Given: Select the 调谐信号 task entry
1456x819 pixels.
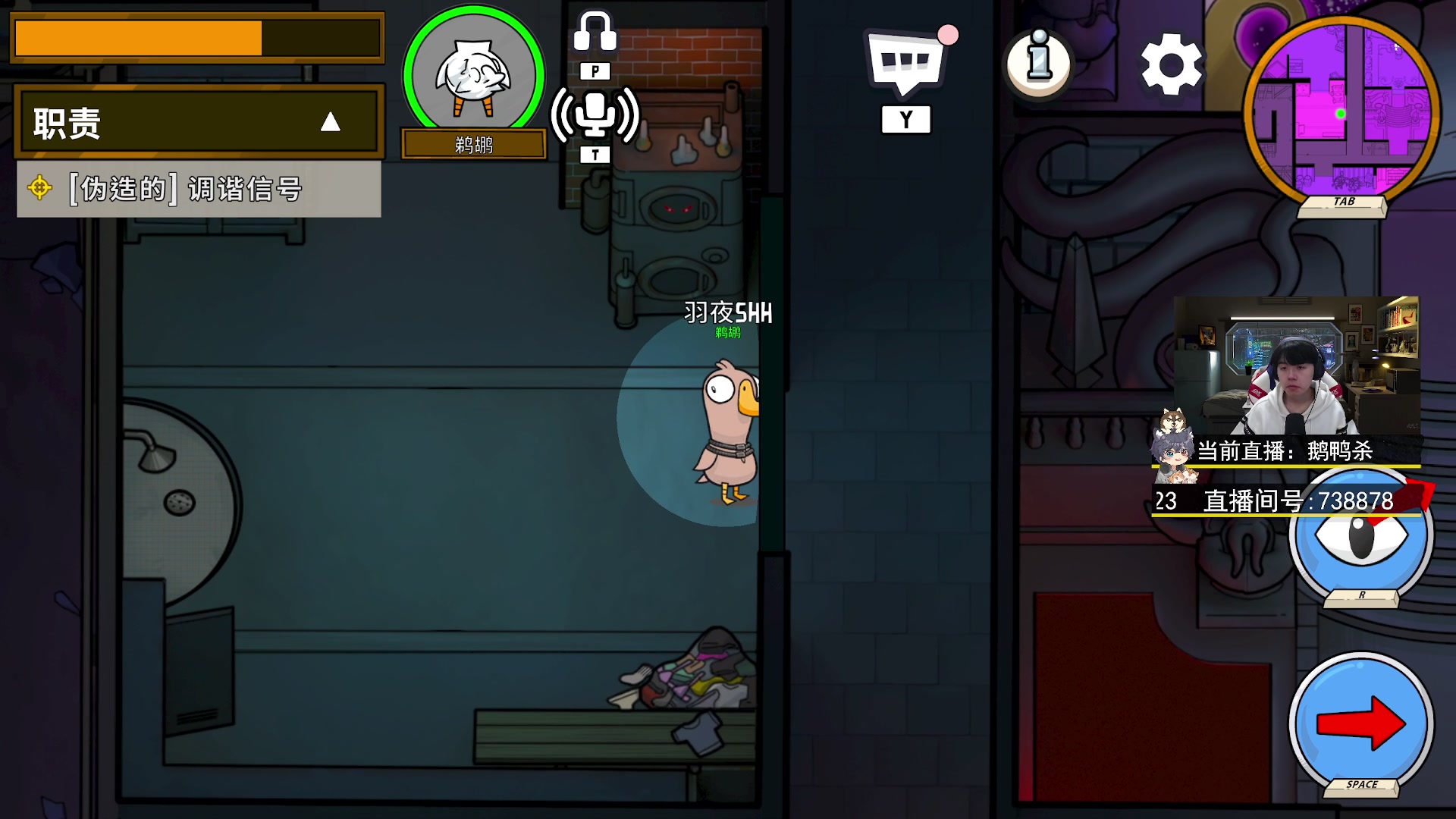Looking at the screenshot, I should (x=199, y=189).
